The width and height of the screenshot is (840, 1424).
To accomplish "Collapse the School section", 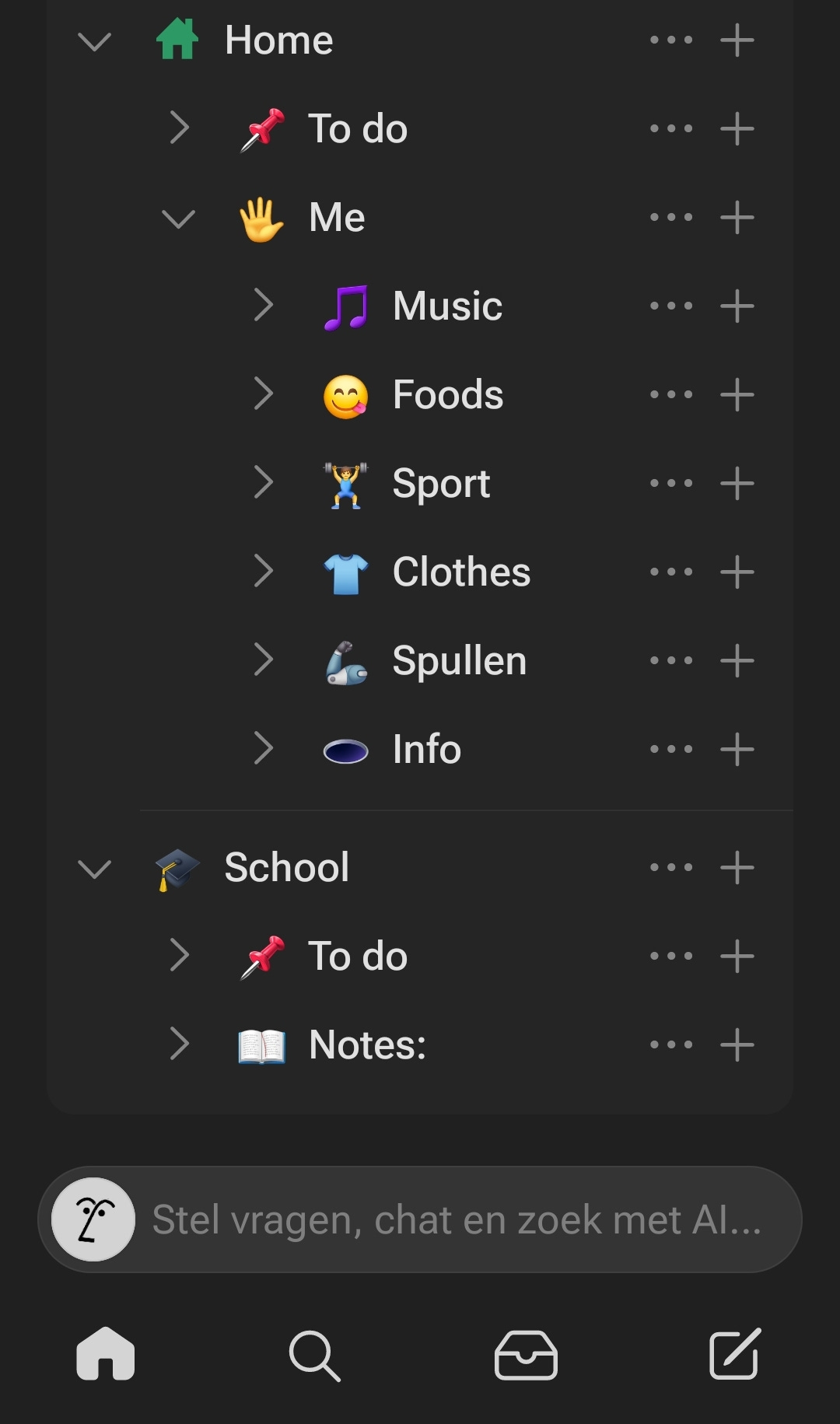I will 95,868.
